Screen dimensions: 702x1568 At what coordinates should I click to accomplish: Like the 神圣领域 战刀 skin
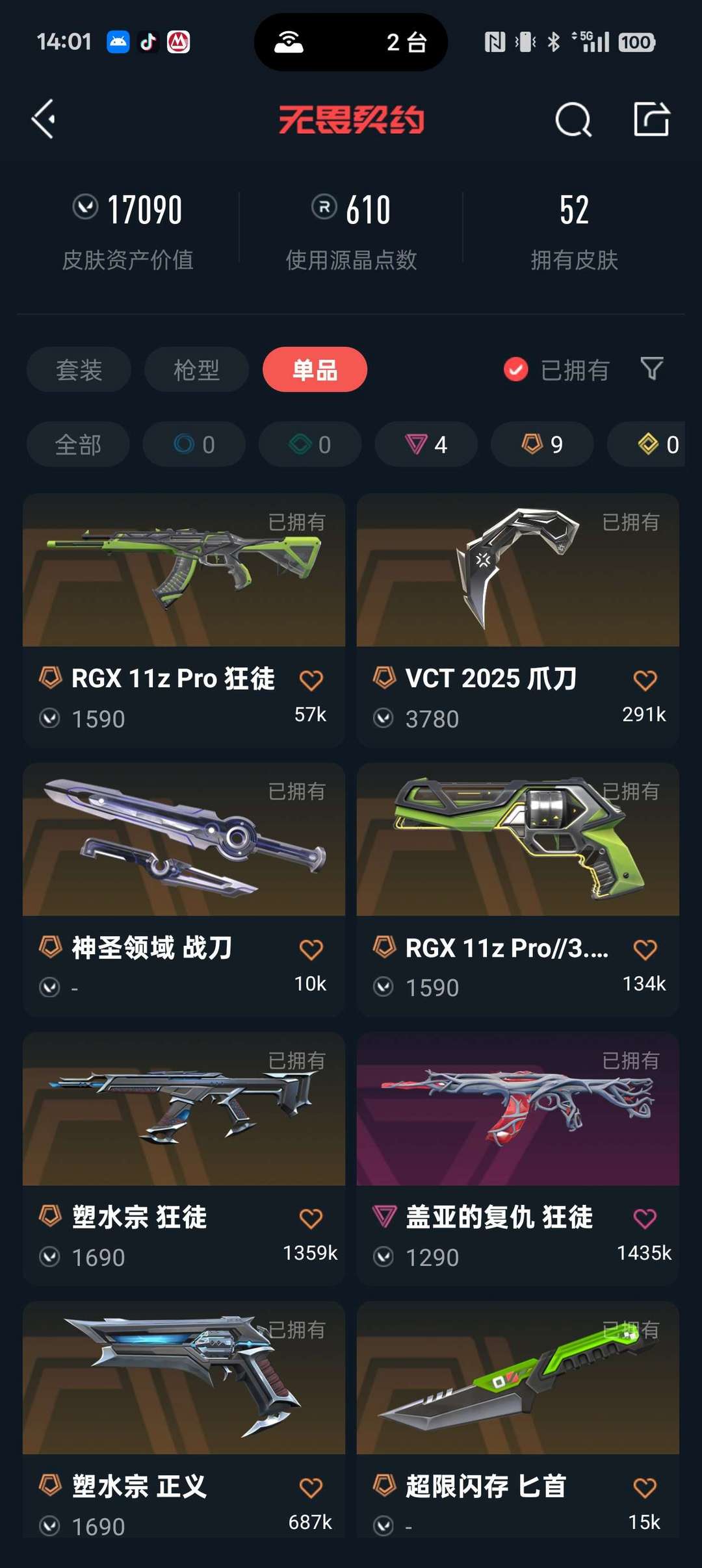[x=311, y=950]
